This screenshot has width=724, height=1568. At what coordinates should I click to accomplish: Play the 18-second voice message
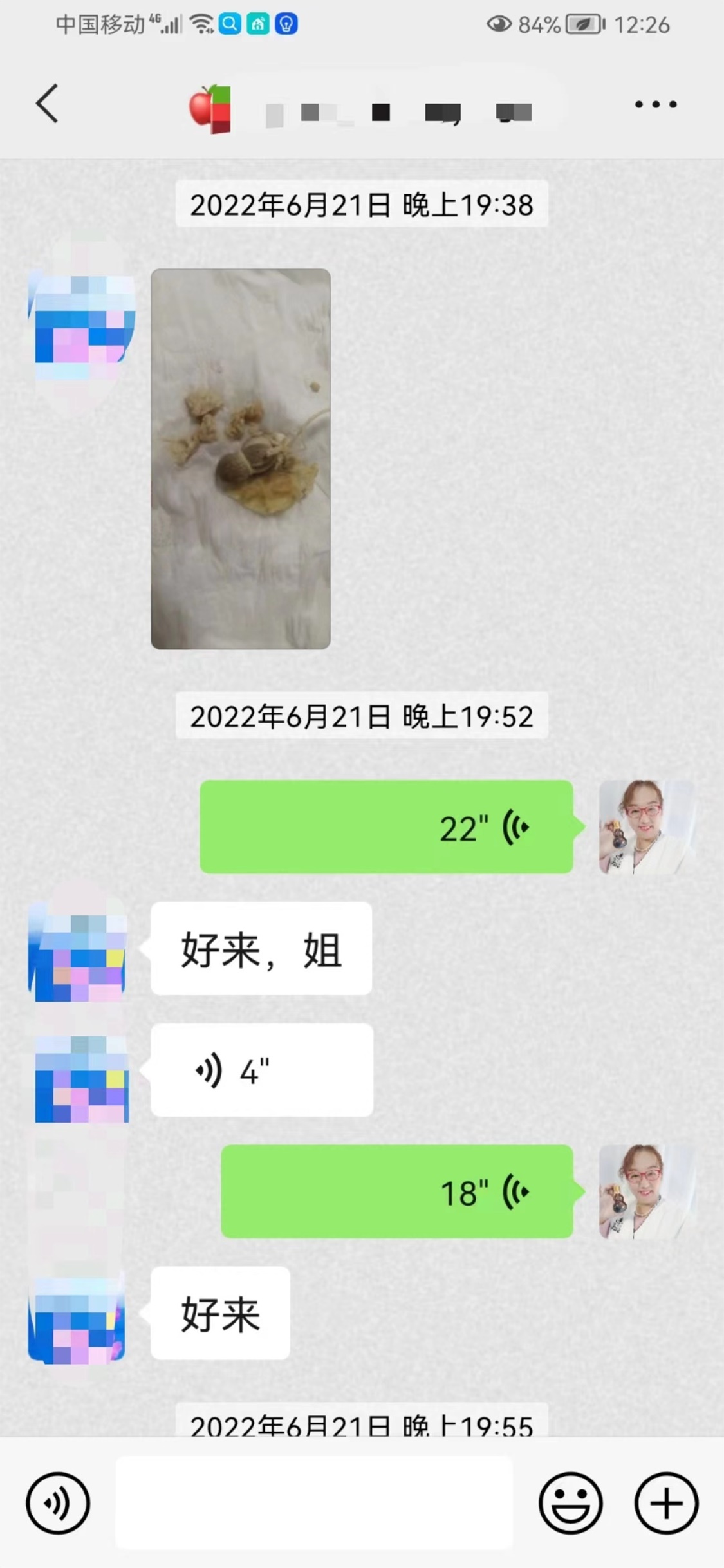pos(397,1191)
